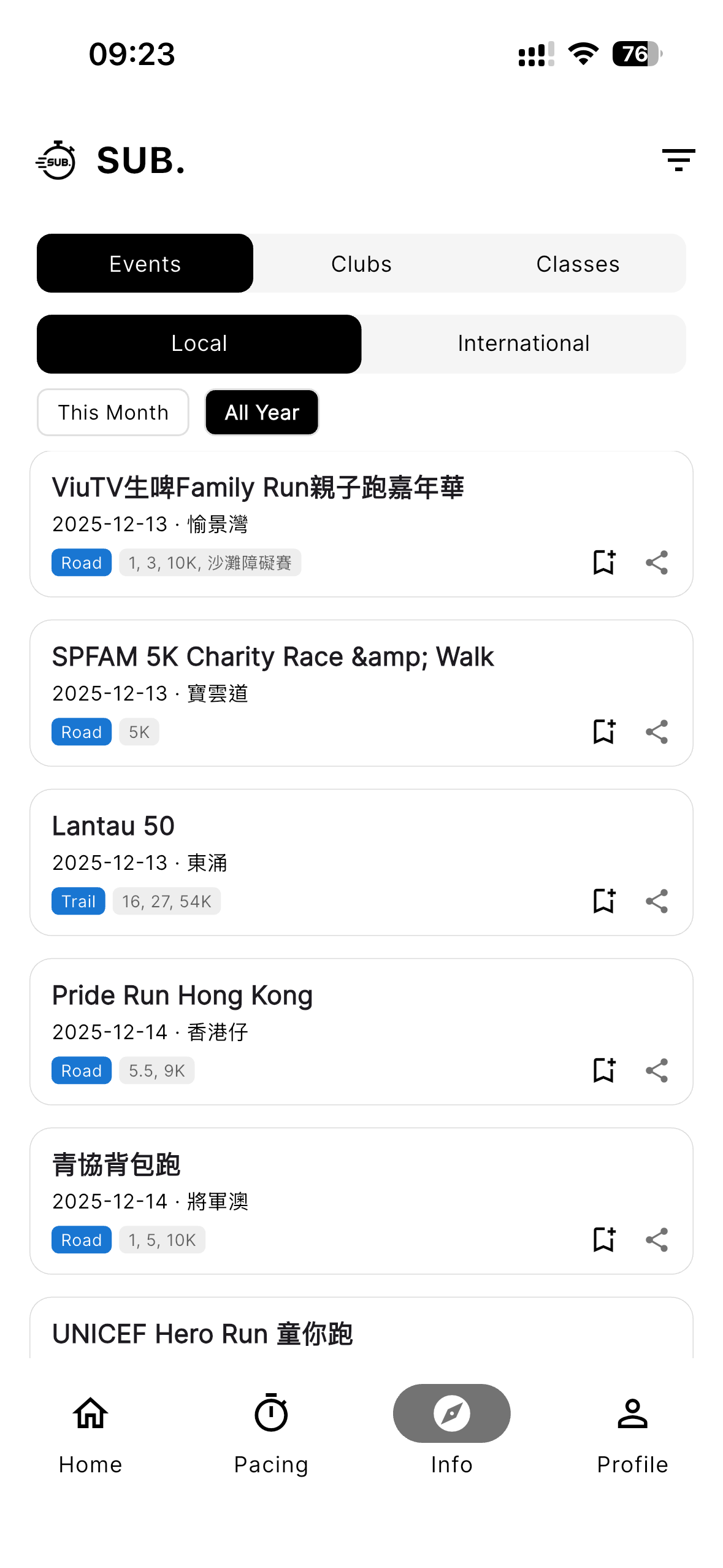This screenshot has height=1568, width=723.
Task: Open the Pacing tab icon
Action: (271, 1413)
